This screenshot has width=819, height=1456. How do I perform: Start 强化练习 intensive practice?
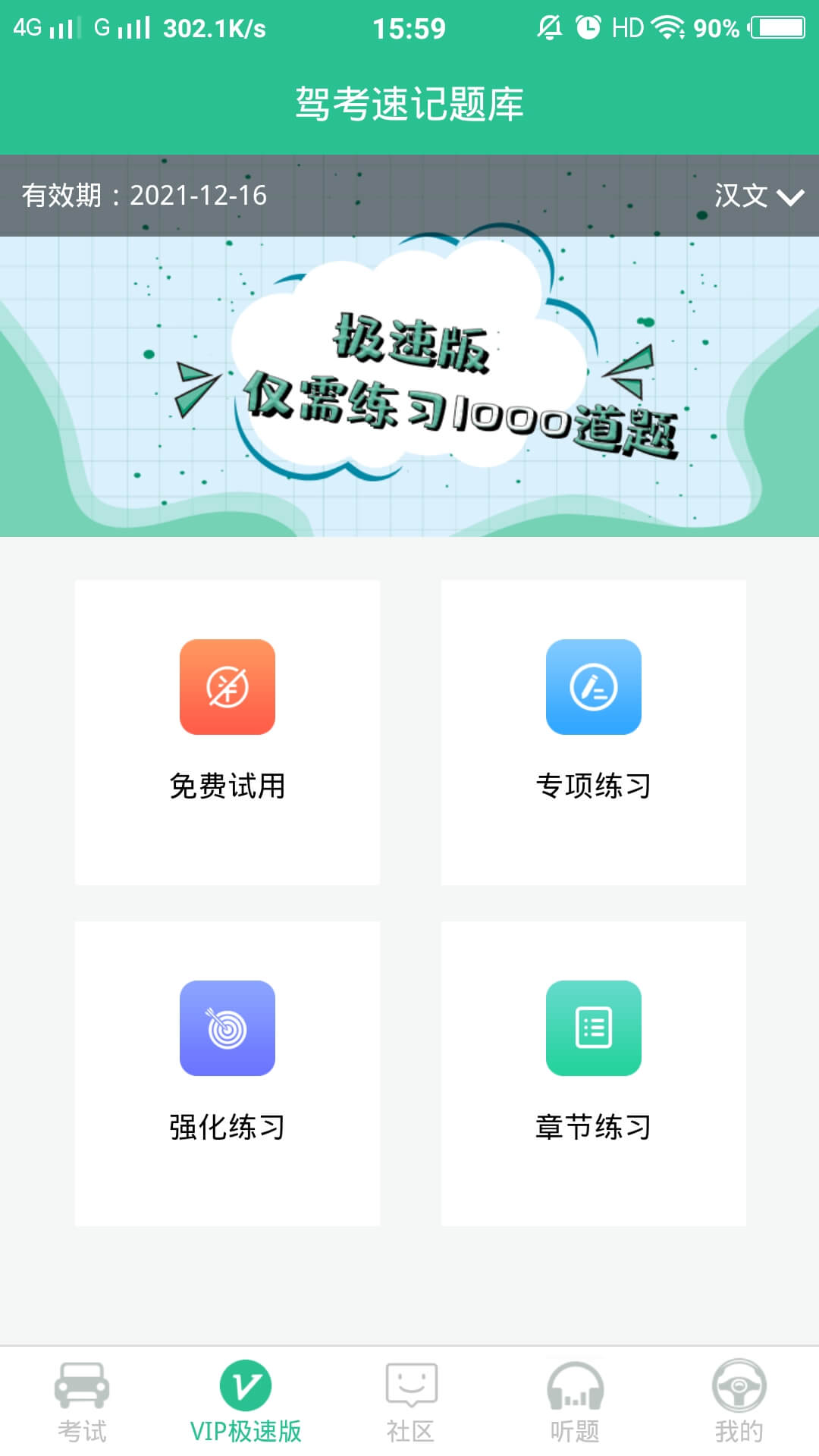click(227, 1073)
